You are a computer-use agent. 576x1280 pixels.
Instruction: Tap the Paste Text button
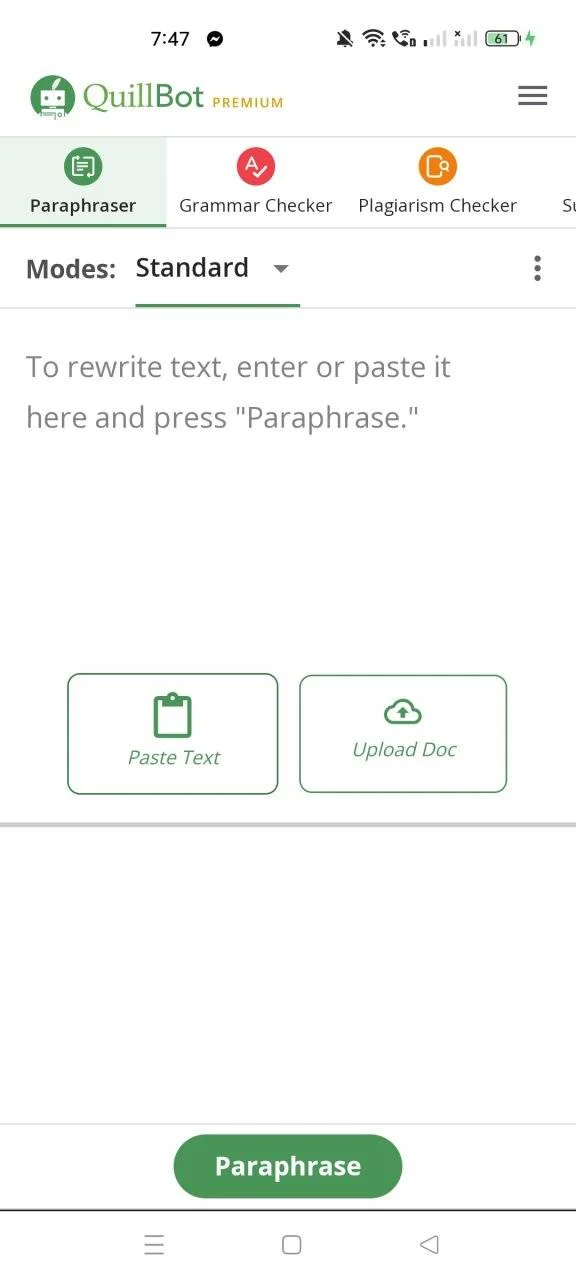(x=173, y=734)
